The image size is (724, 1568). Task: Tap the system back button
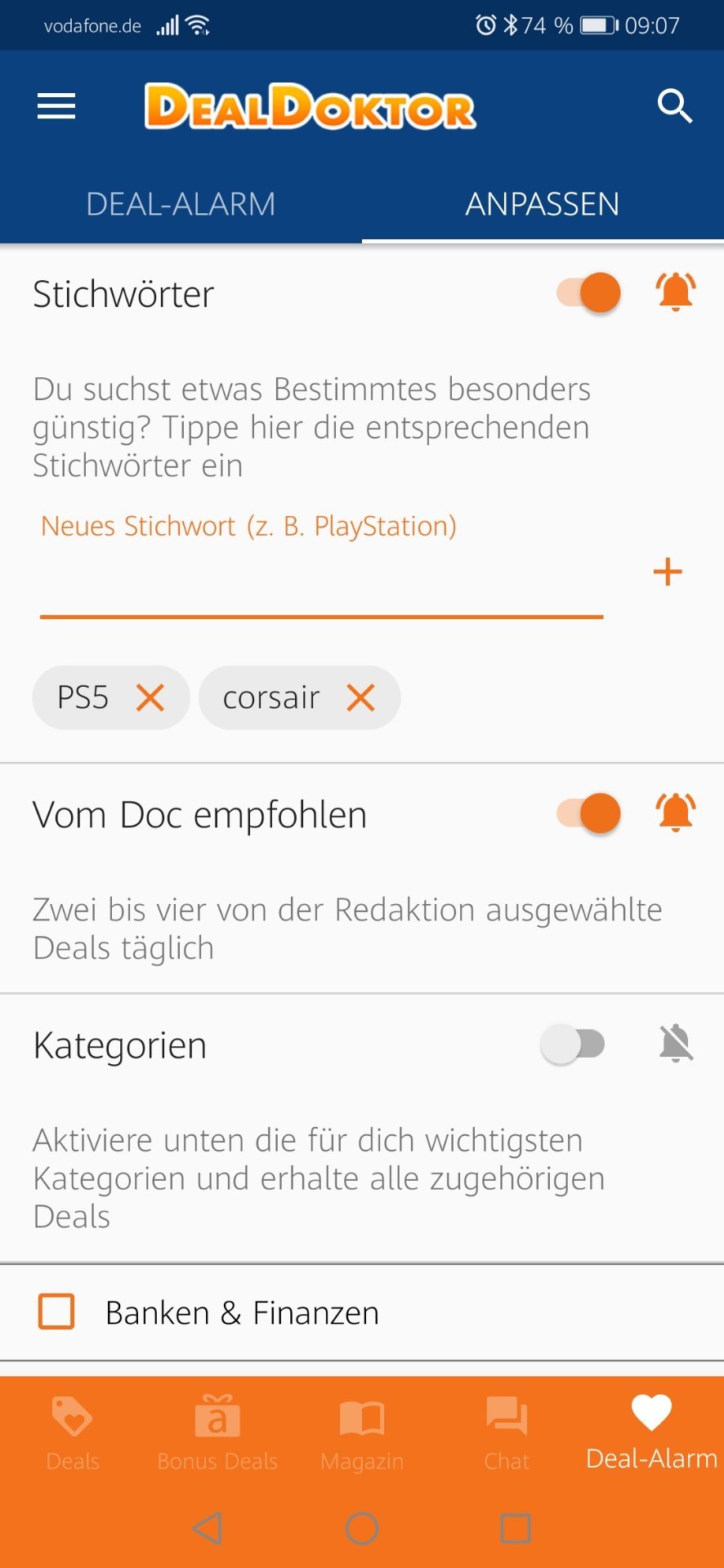208,1528
